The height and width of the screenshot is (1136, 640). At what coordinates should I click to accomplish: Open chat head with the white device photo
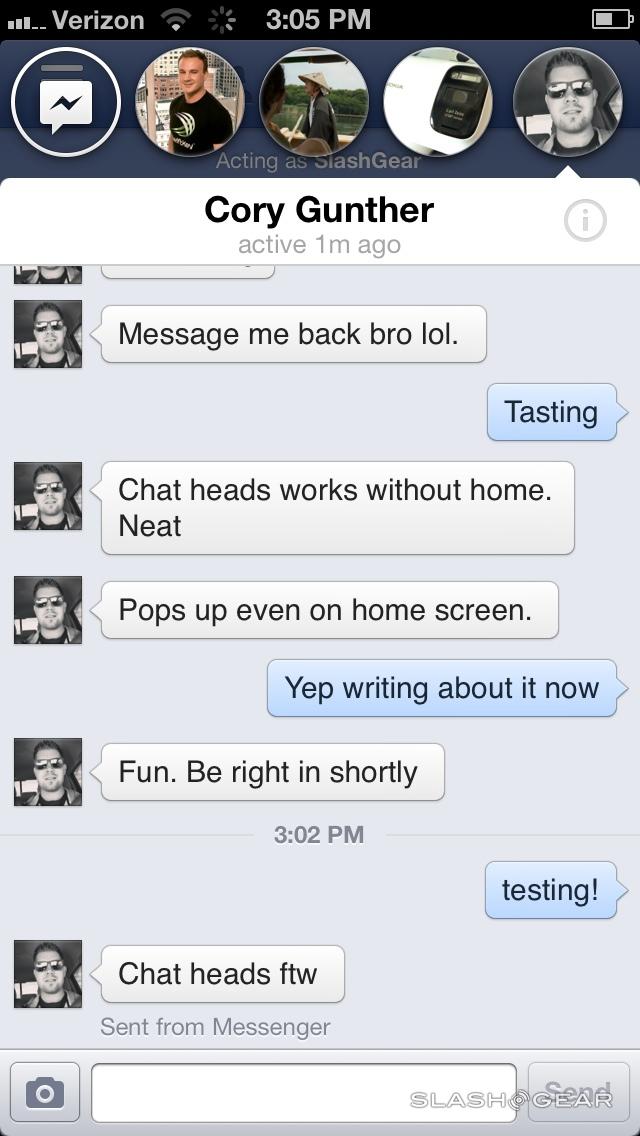[x=438, y=102]
